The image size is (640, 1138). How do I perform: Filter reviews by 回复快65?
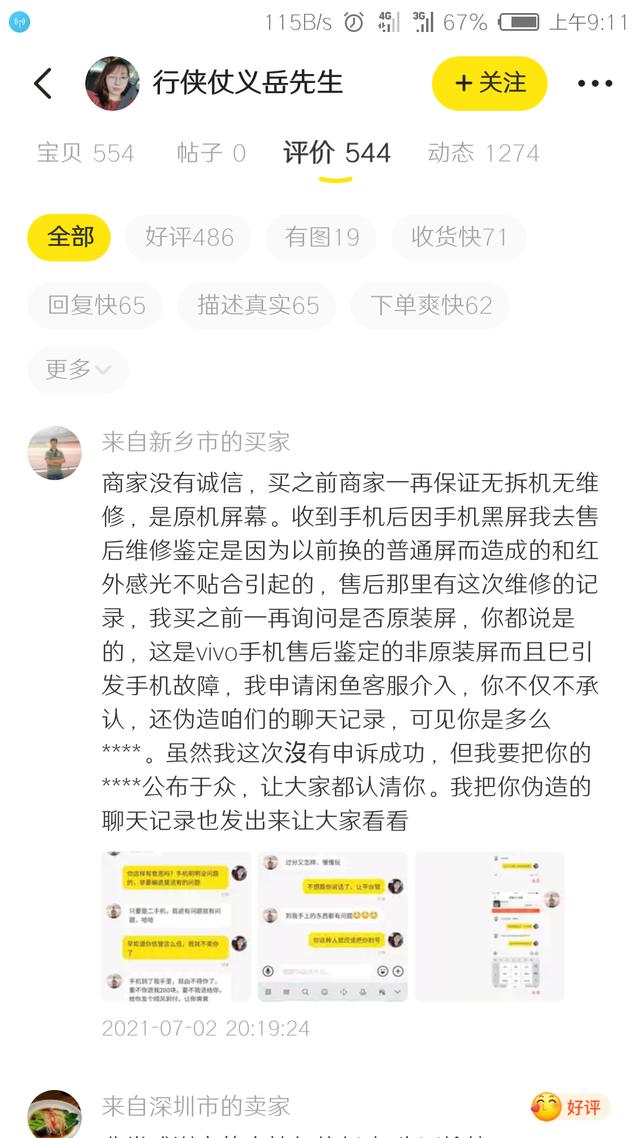[x=96, y=306]
